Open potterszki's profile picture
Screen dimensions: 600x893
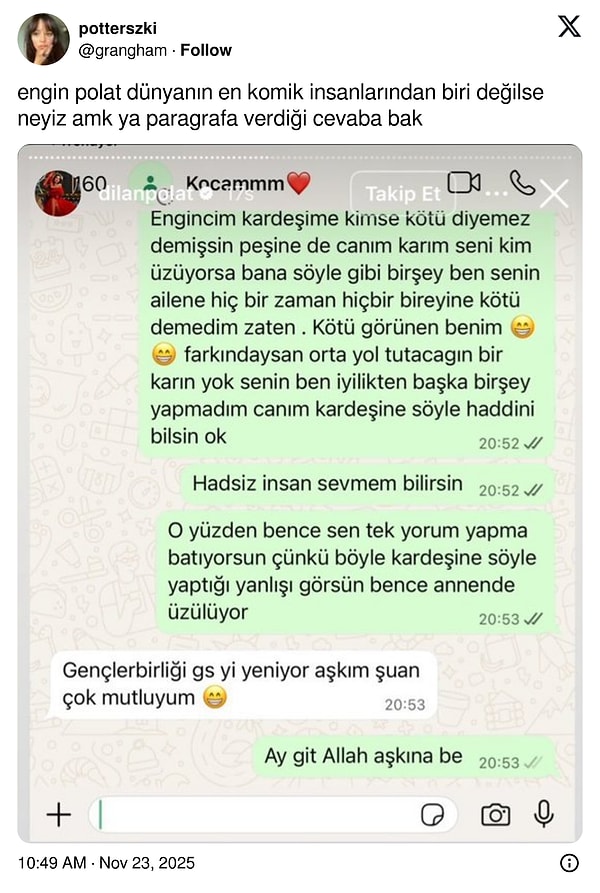pos(44,39)
